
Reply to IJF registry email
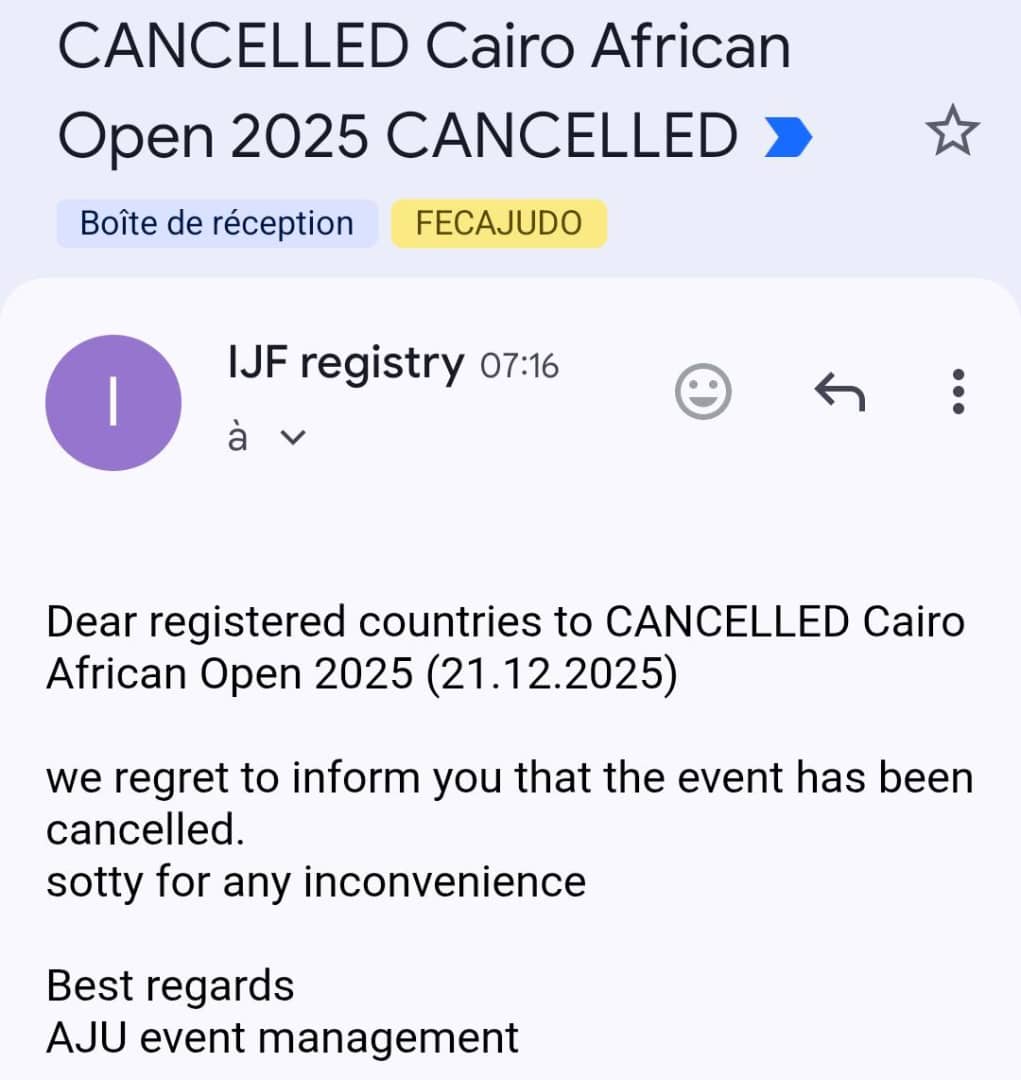click(838, 391)
